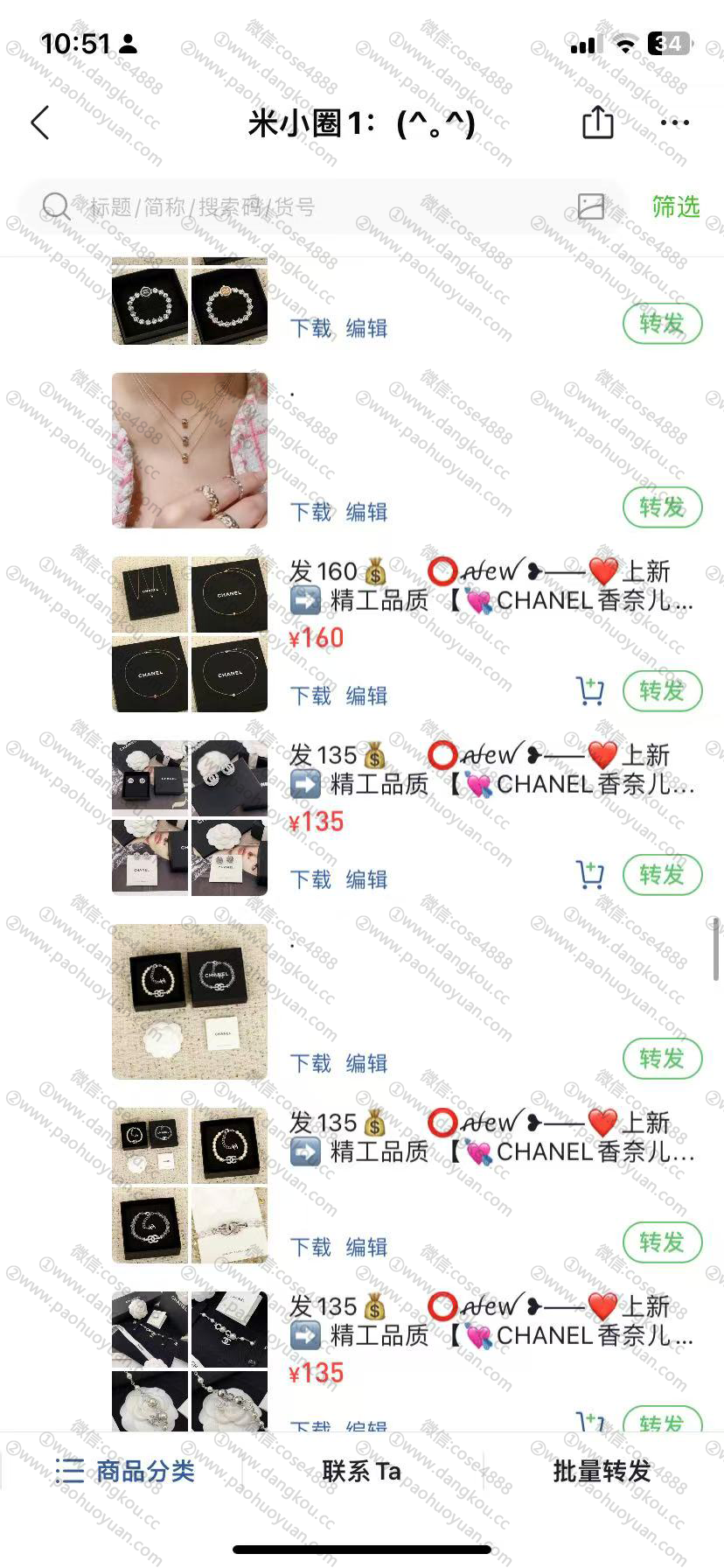Open the layered necklace model photo
724x1568 pixels.
click(190, 451)
